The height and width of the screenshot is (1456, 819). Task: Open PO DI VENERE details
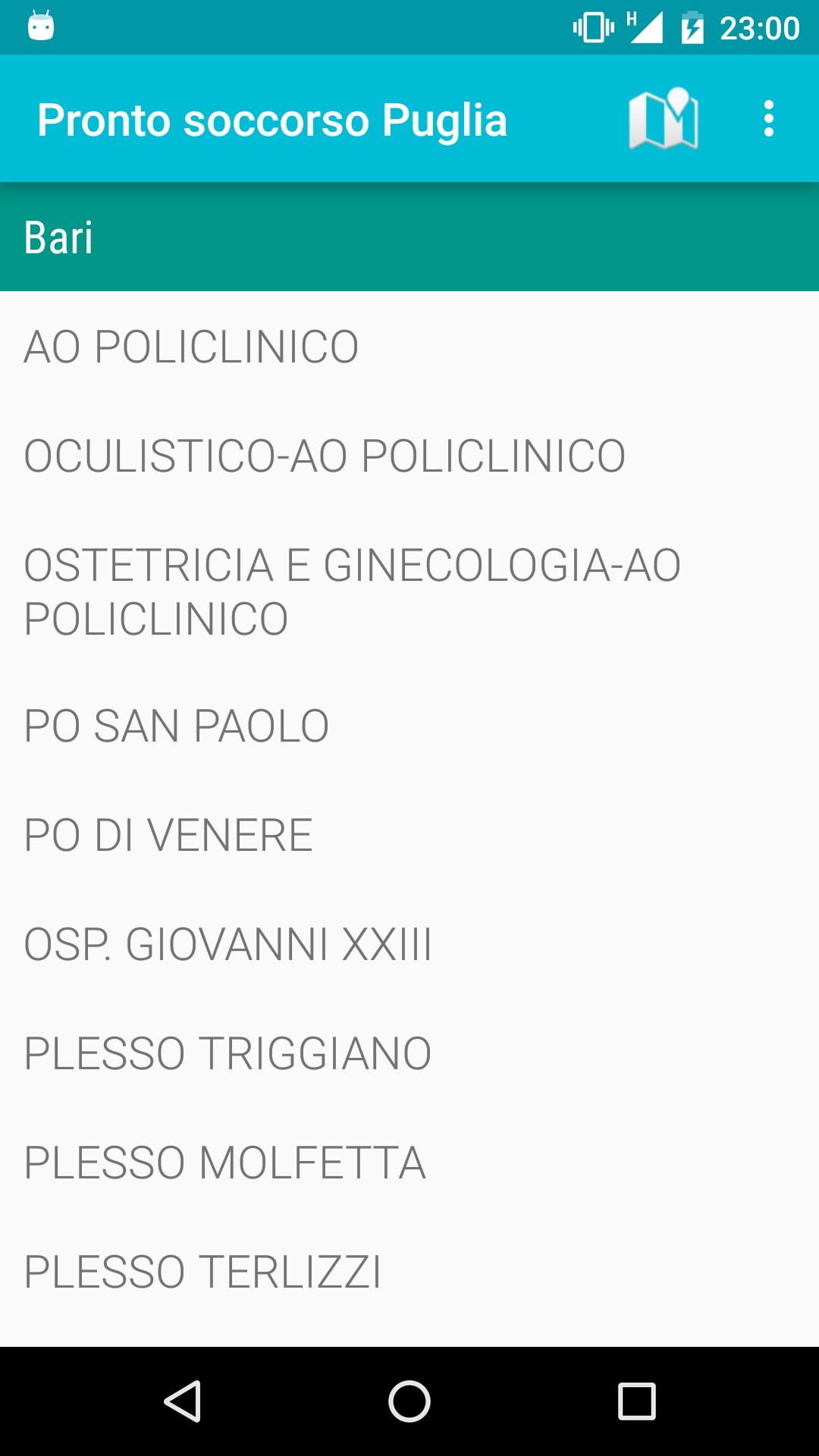[409, 833]
